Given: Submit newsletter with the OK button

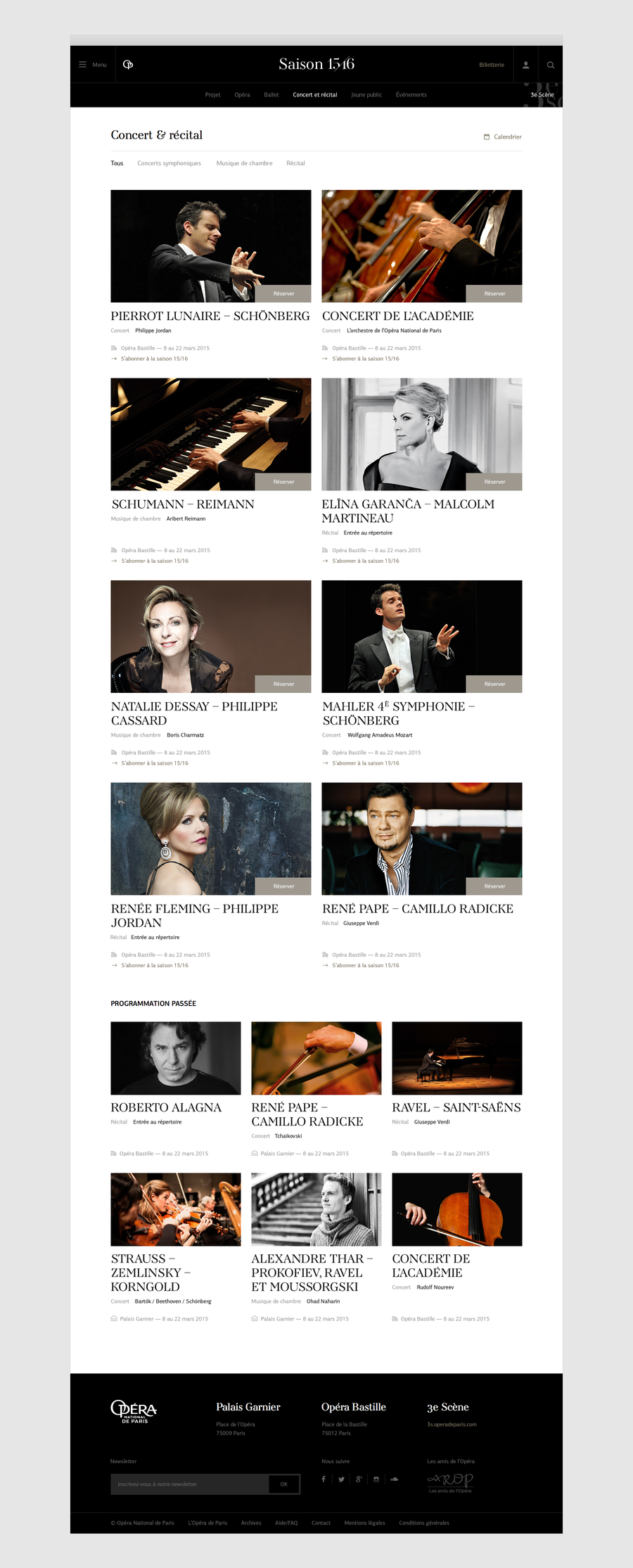Looking at the screenshot, I should (284, 1484).
